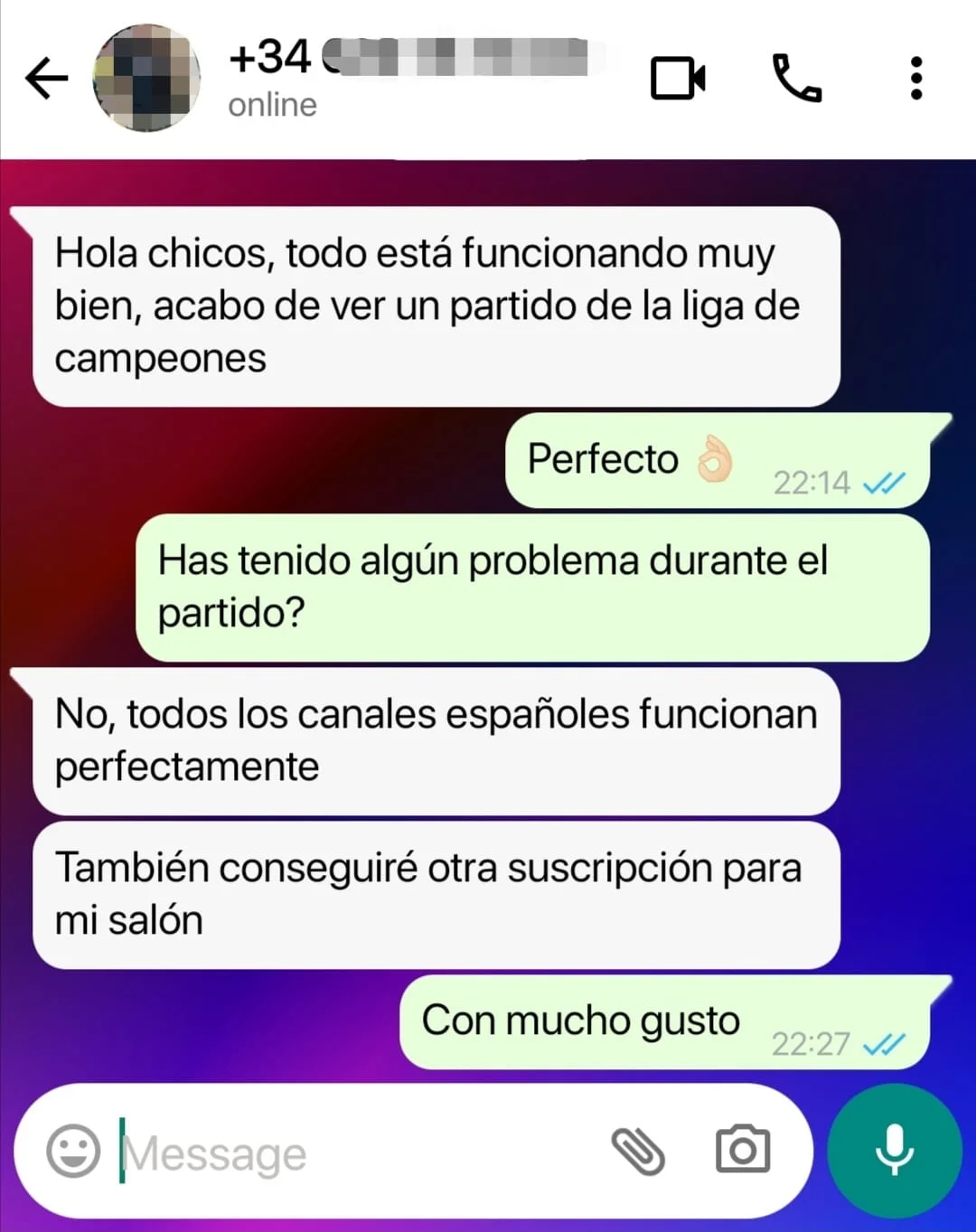Start a video call

(678, 79)
